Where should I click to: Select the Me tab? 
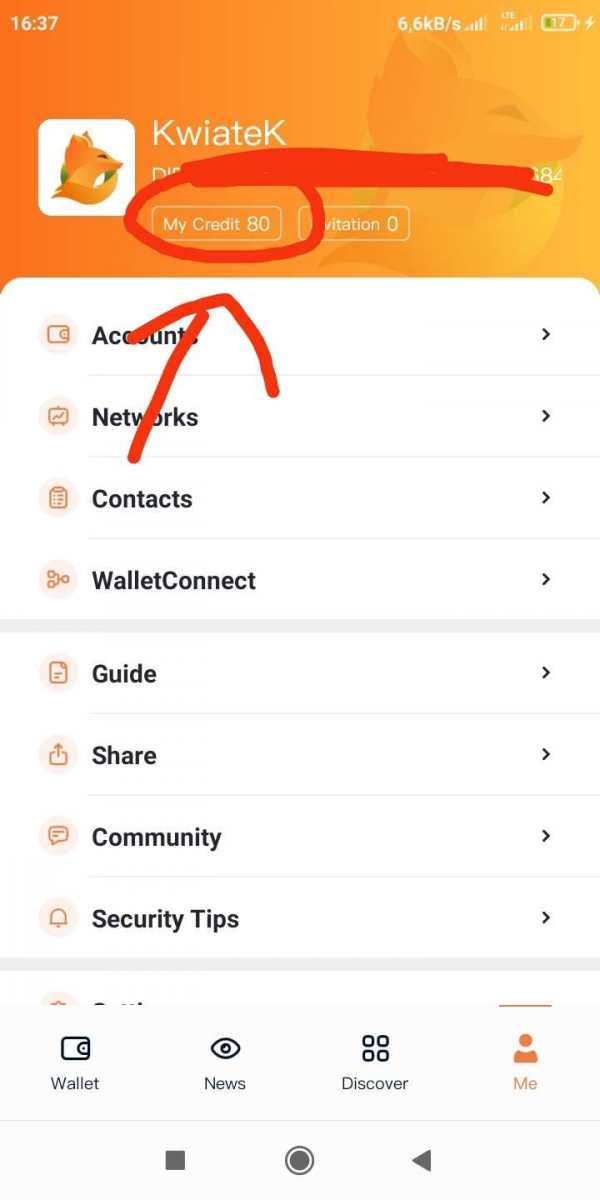click(x=525, y=1061)
